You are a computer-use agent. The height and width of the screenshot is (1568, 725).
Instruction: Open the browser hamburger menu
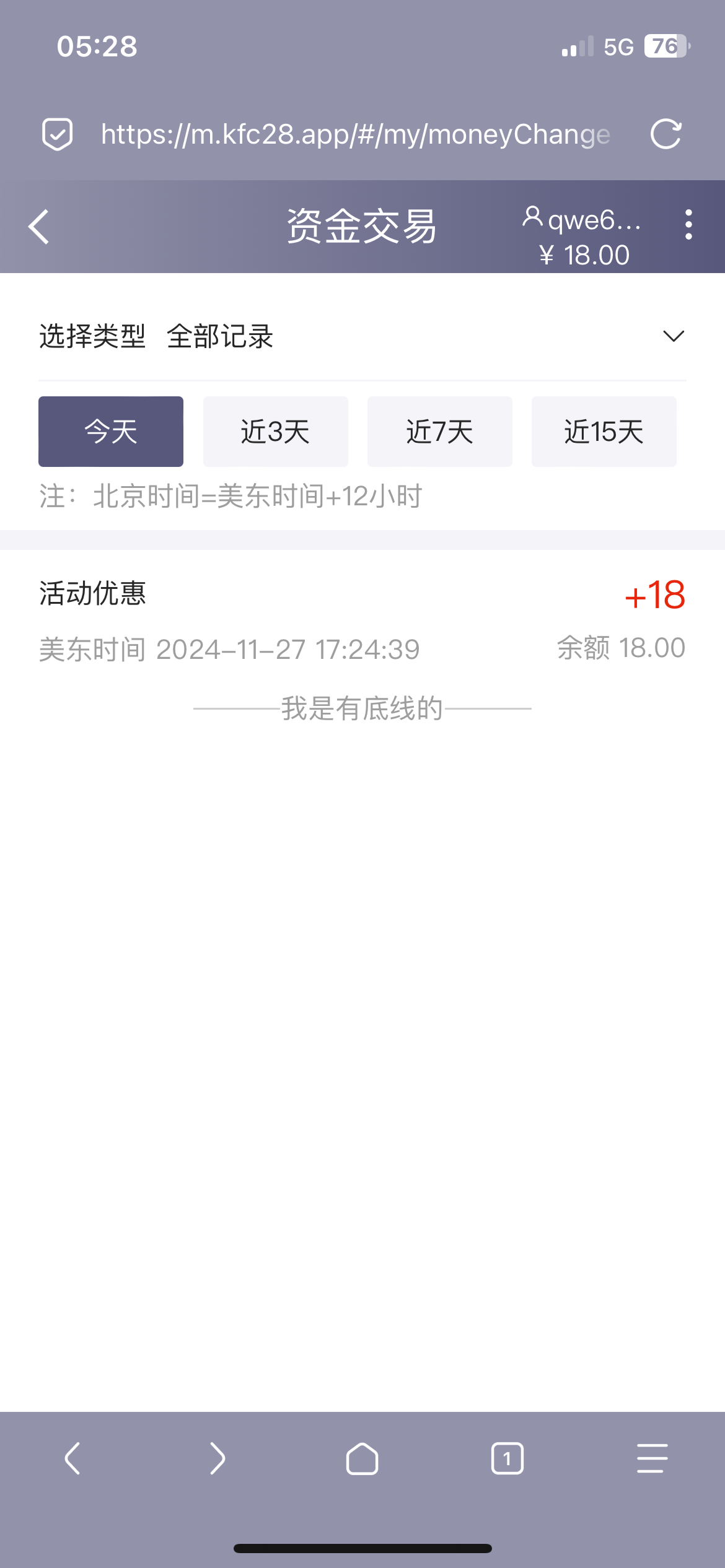652,1458
